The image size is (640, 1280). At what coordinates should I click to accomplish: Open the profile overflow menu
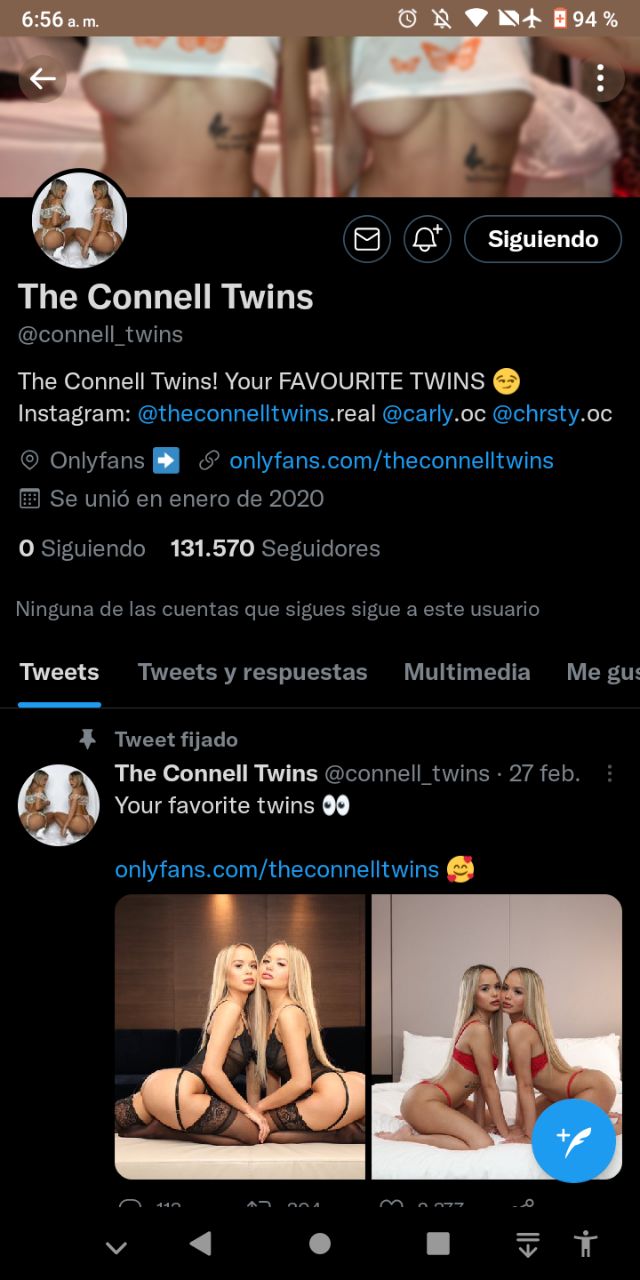600,79
